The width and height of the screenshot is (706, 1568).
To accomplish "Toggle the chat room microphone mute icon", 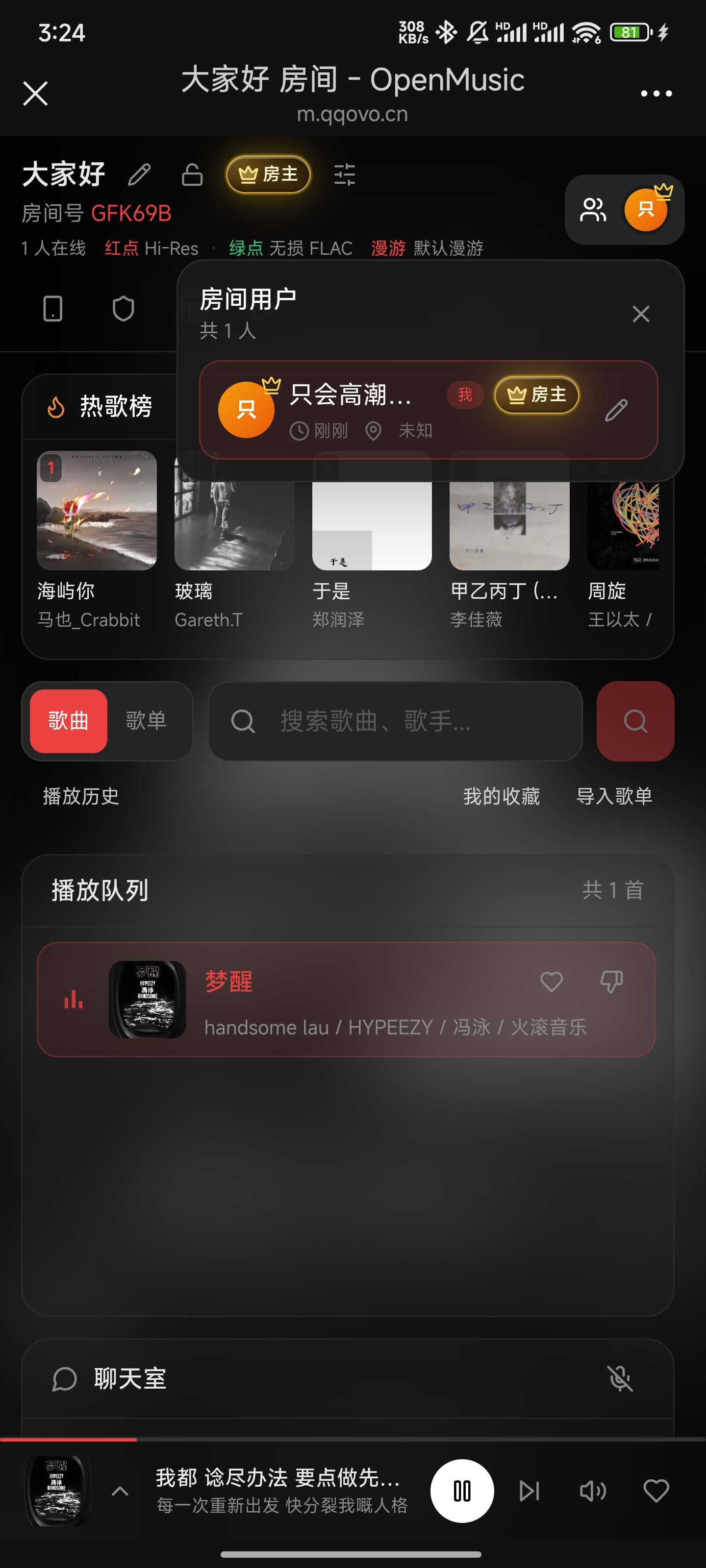I will coord(620,1379).
